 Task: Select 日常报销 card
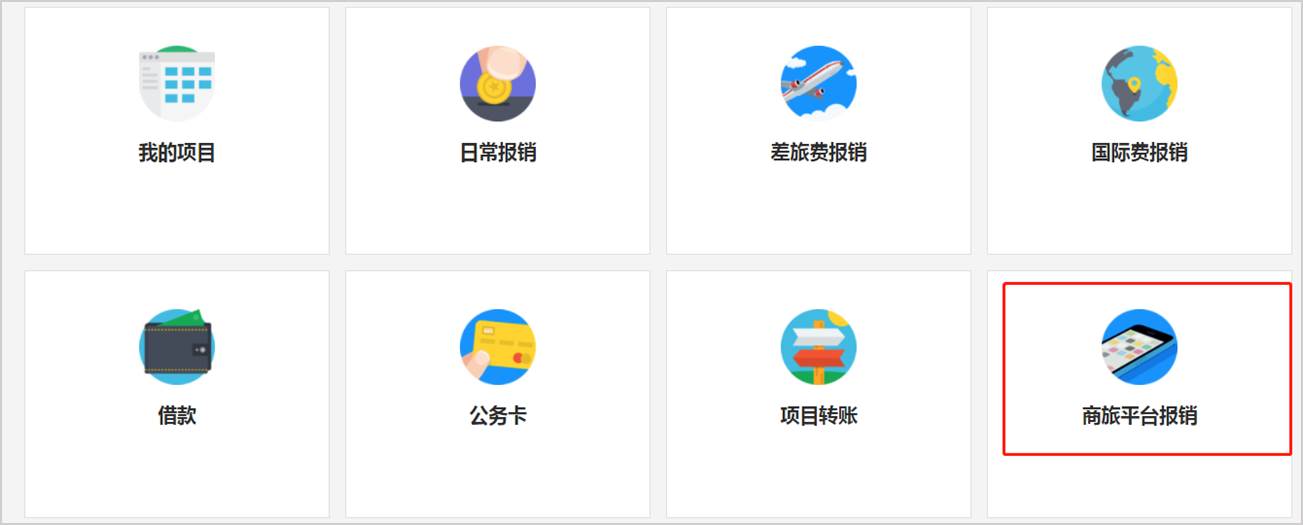point(497,130)
